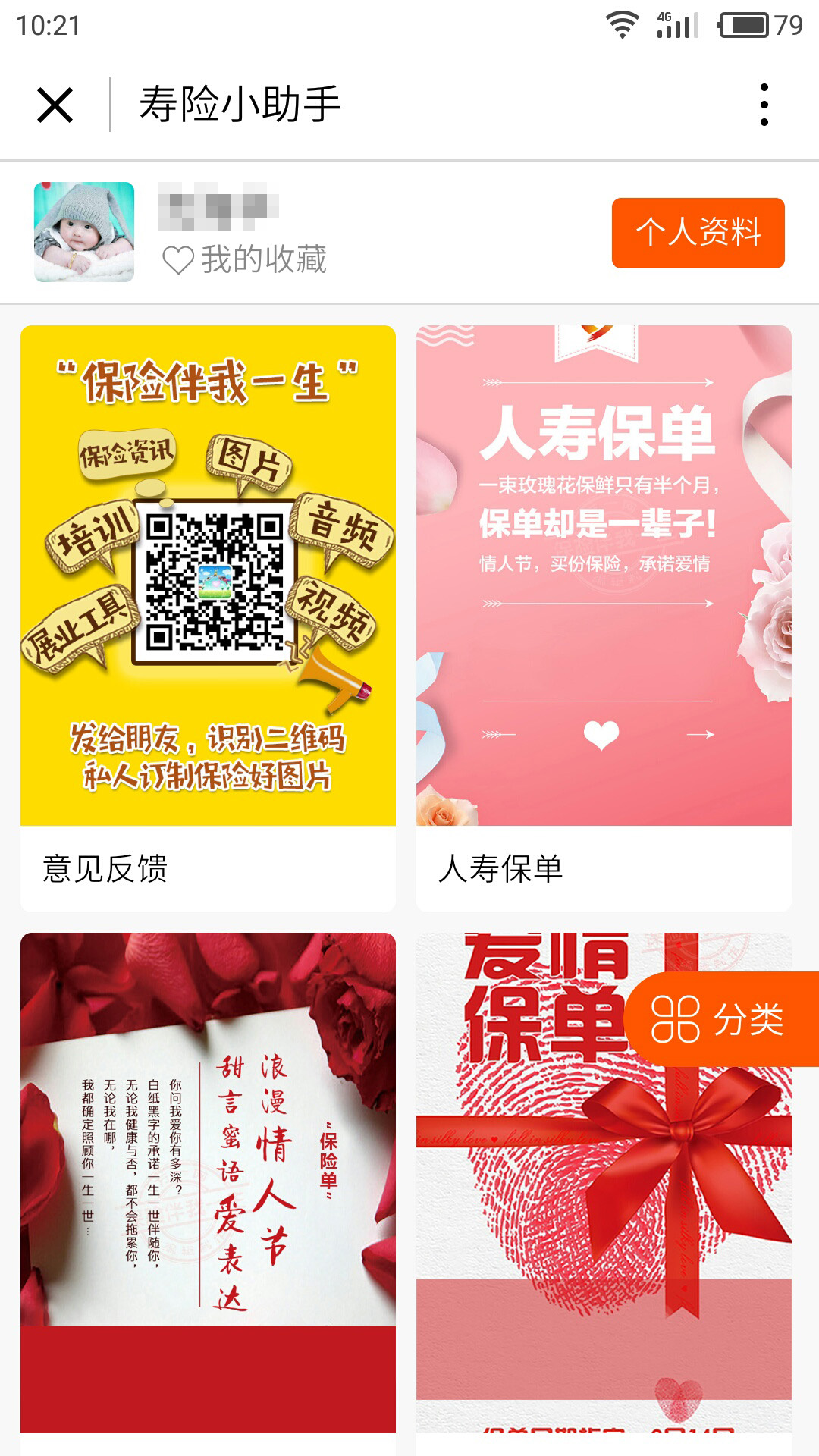The image size is (819, 1456).
Task: Close the 寿险小助手 page
Action: [x=55, y=105]
